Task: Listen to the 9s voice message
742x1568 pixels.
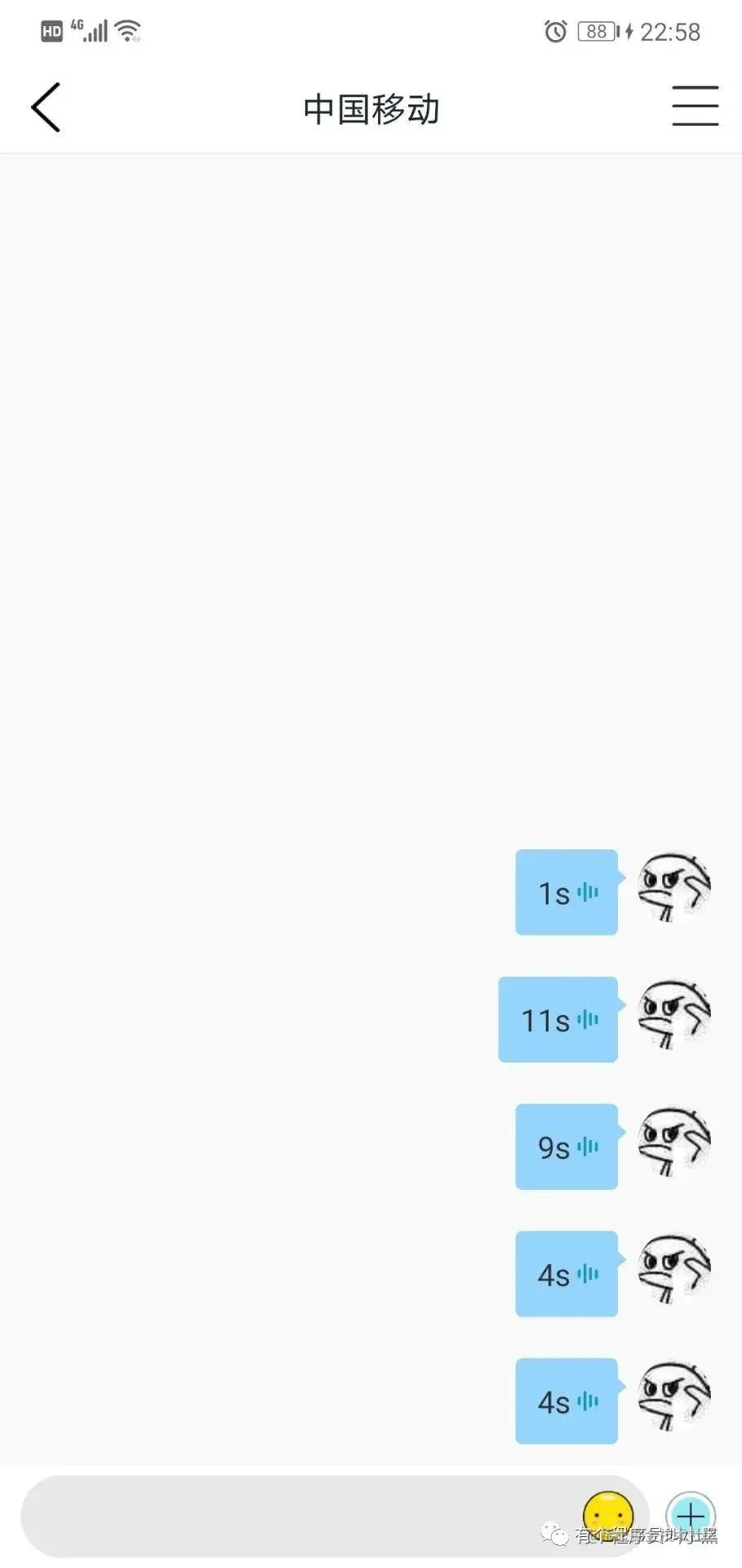Action: 566,1147
